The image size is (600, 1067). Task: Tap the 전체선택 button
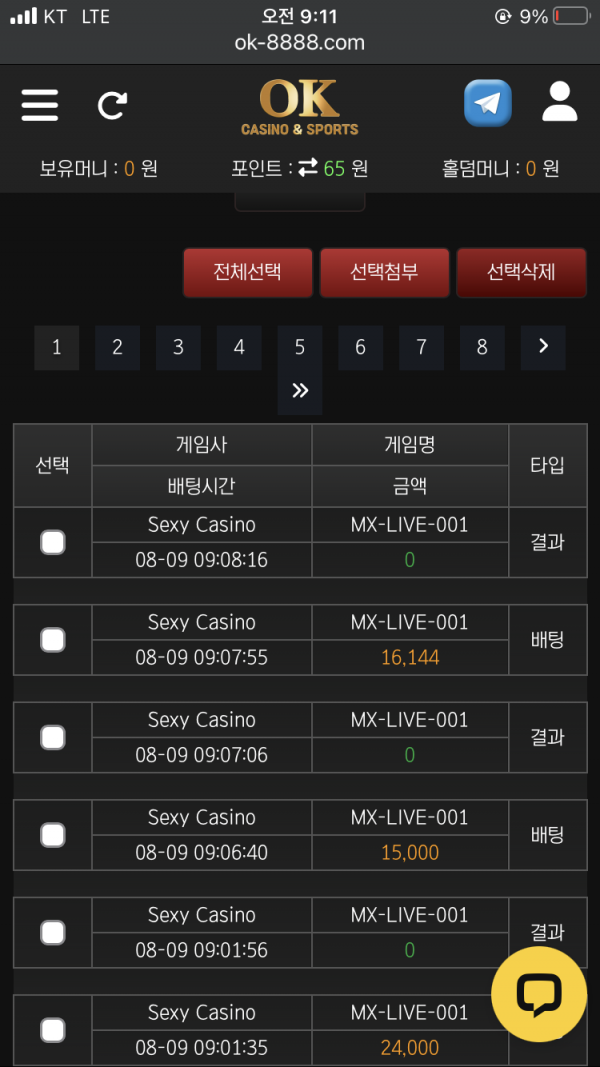pyautogui.click(x=248, y=272)
